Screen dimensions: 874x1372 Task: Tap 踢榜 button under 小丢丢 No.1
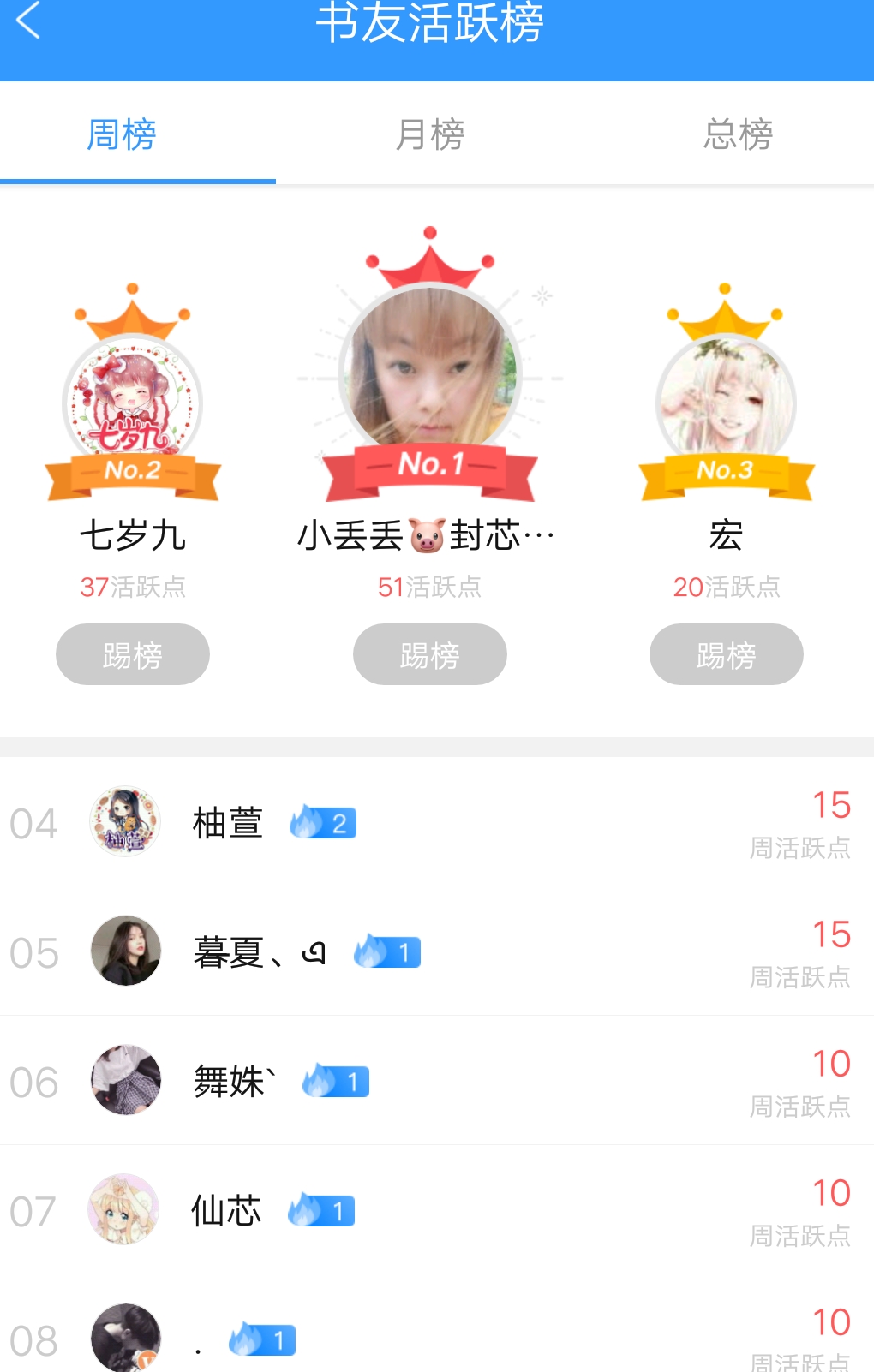tap(429, 655)
